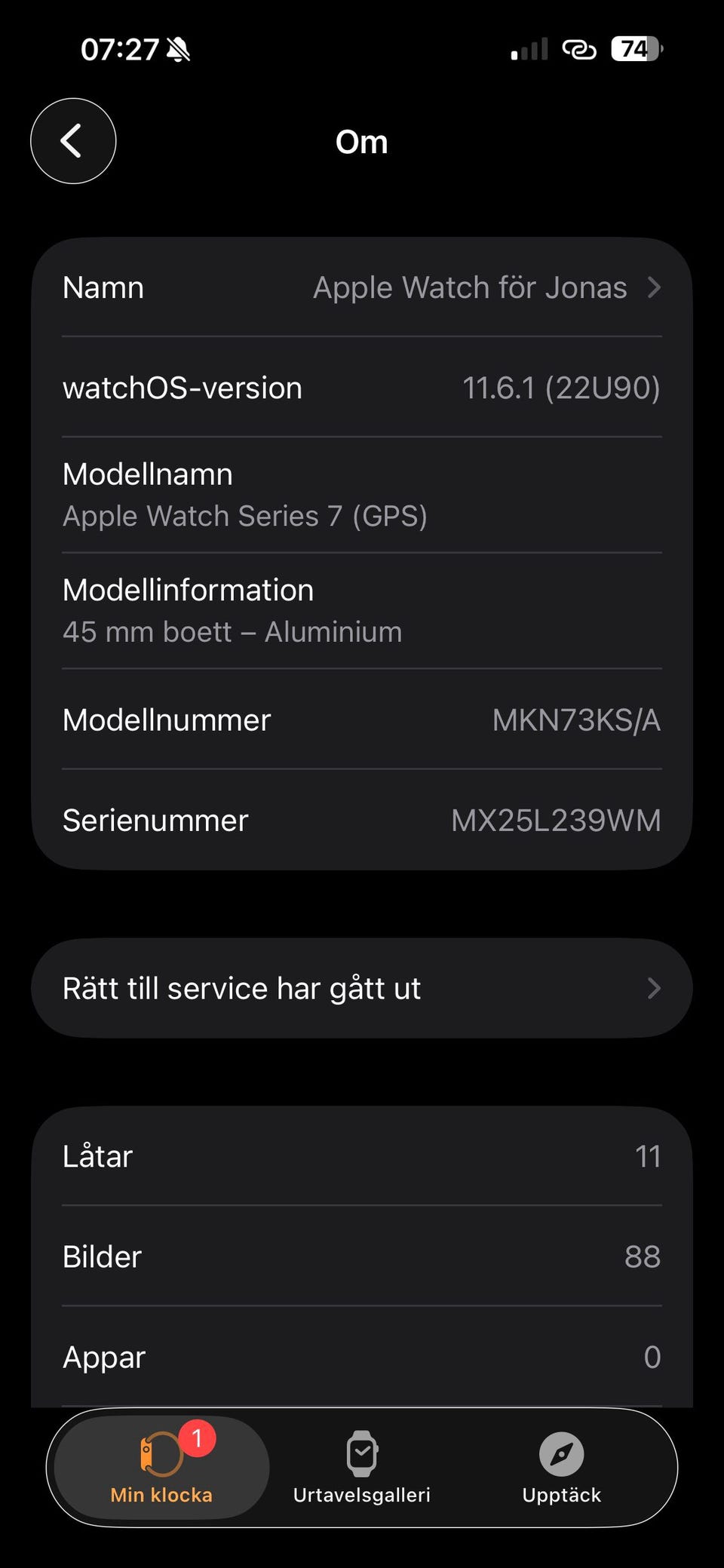The width and height of the screenshot is (724, 1568).
Task: Go back from the Om screen
Action: click(x=73, y=141)
